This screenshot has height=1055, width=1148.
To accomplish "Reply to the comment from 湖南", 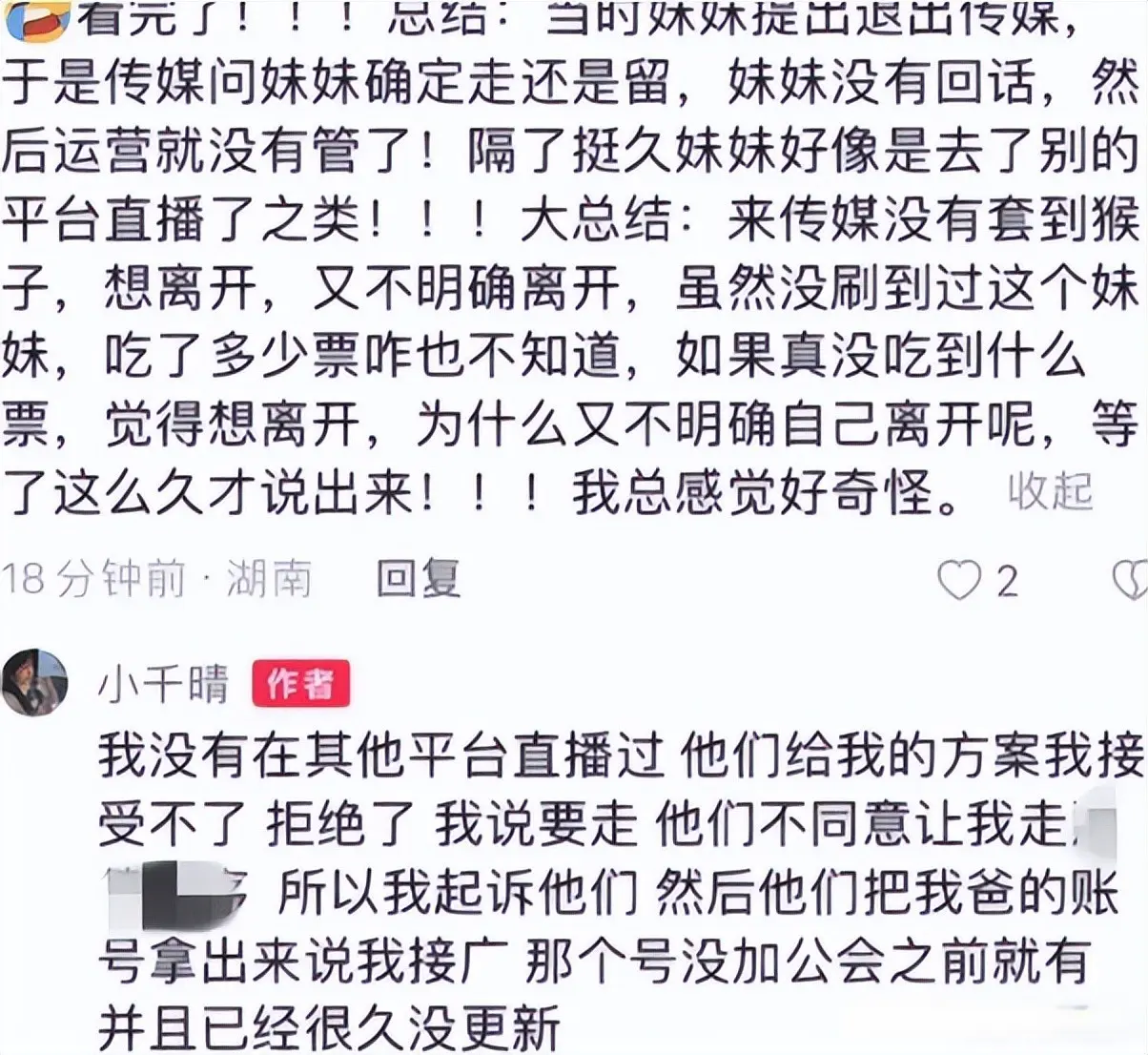I will [x=419, y=579].
